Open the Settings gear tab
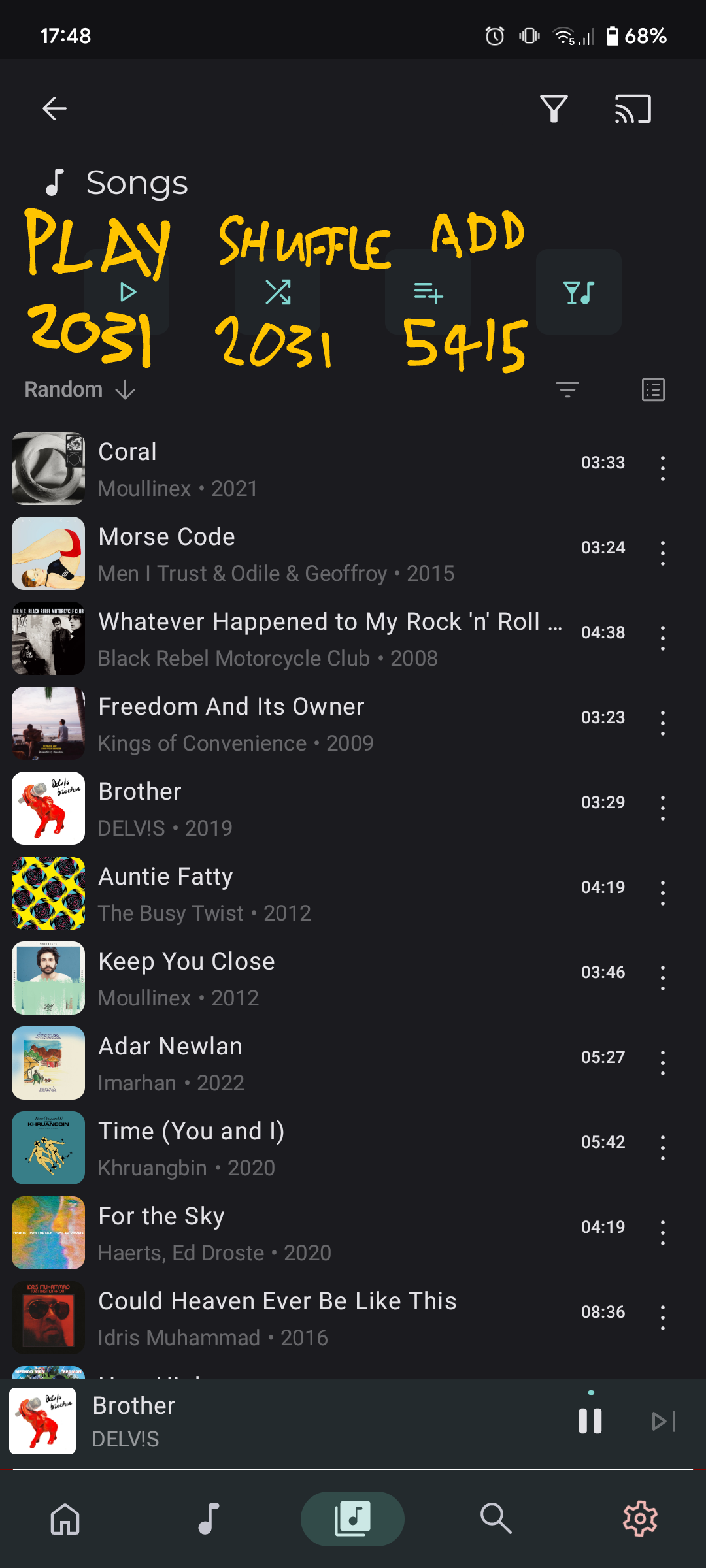 point(640,1519)
